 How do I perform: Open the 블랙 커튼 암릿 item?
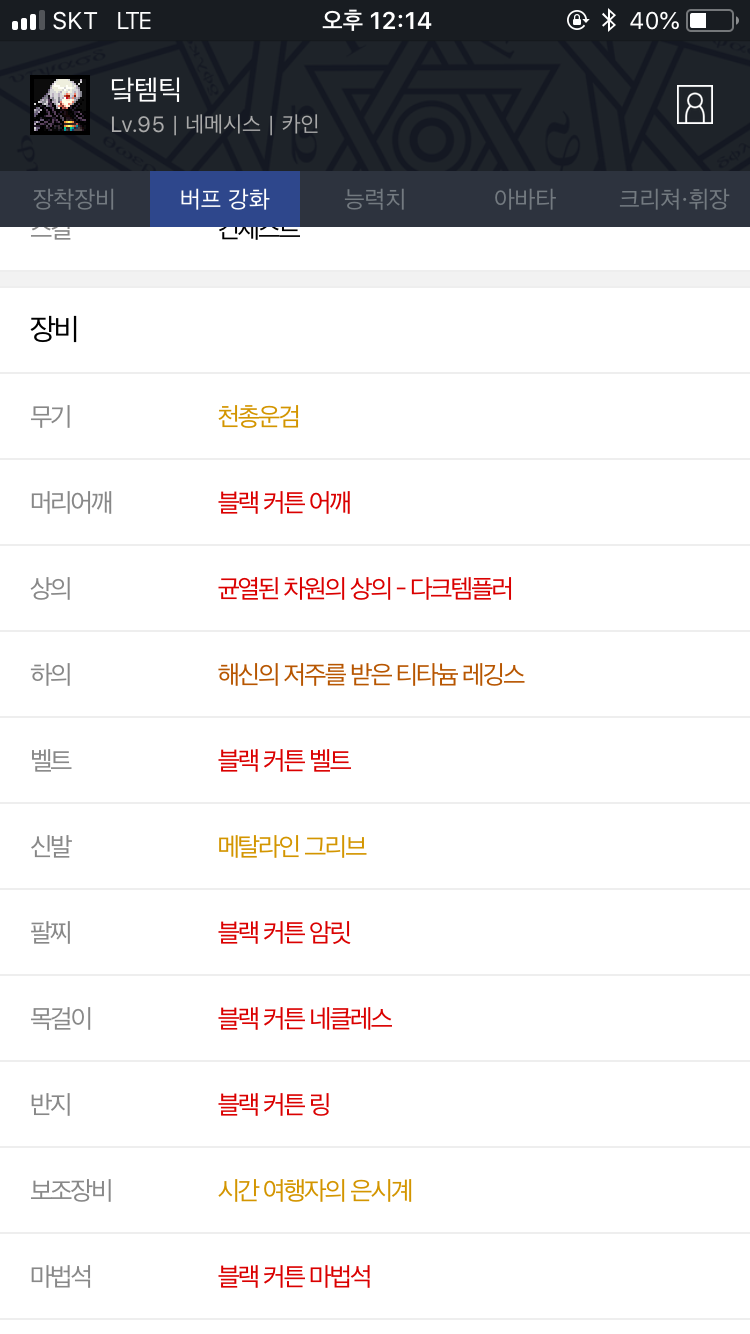(x=285, y=932)
